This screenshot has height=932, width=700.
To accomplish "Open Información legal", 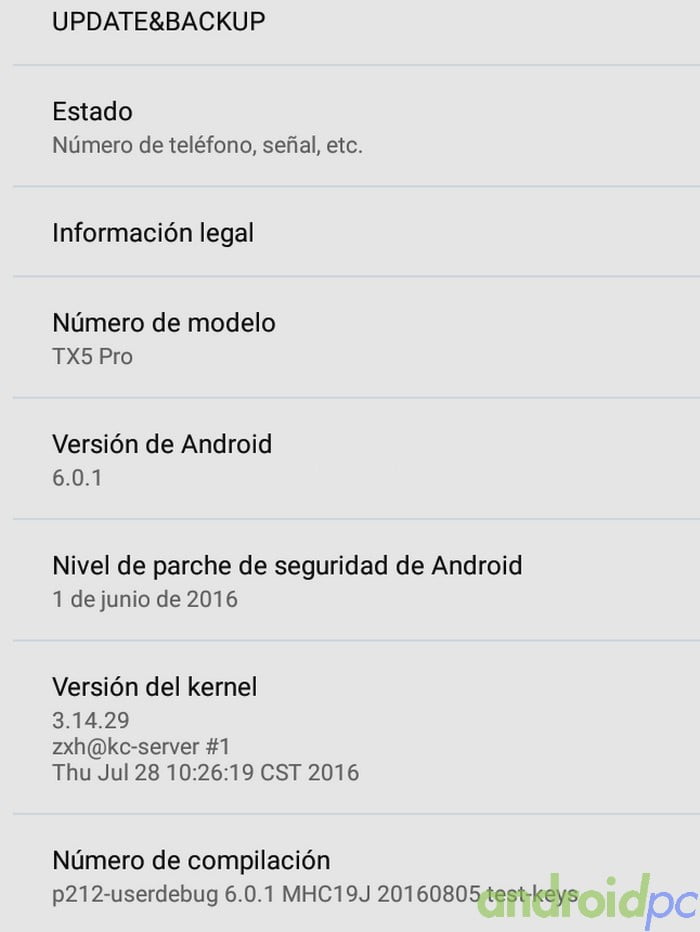I will (153, 233).
